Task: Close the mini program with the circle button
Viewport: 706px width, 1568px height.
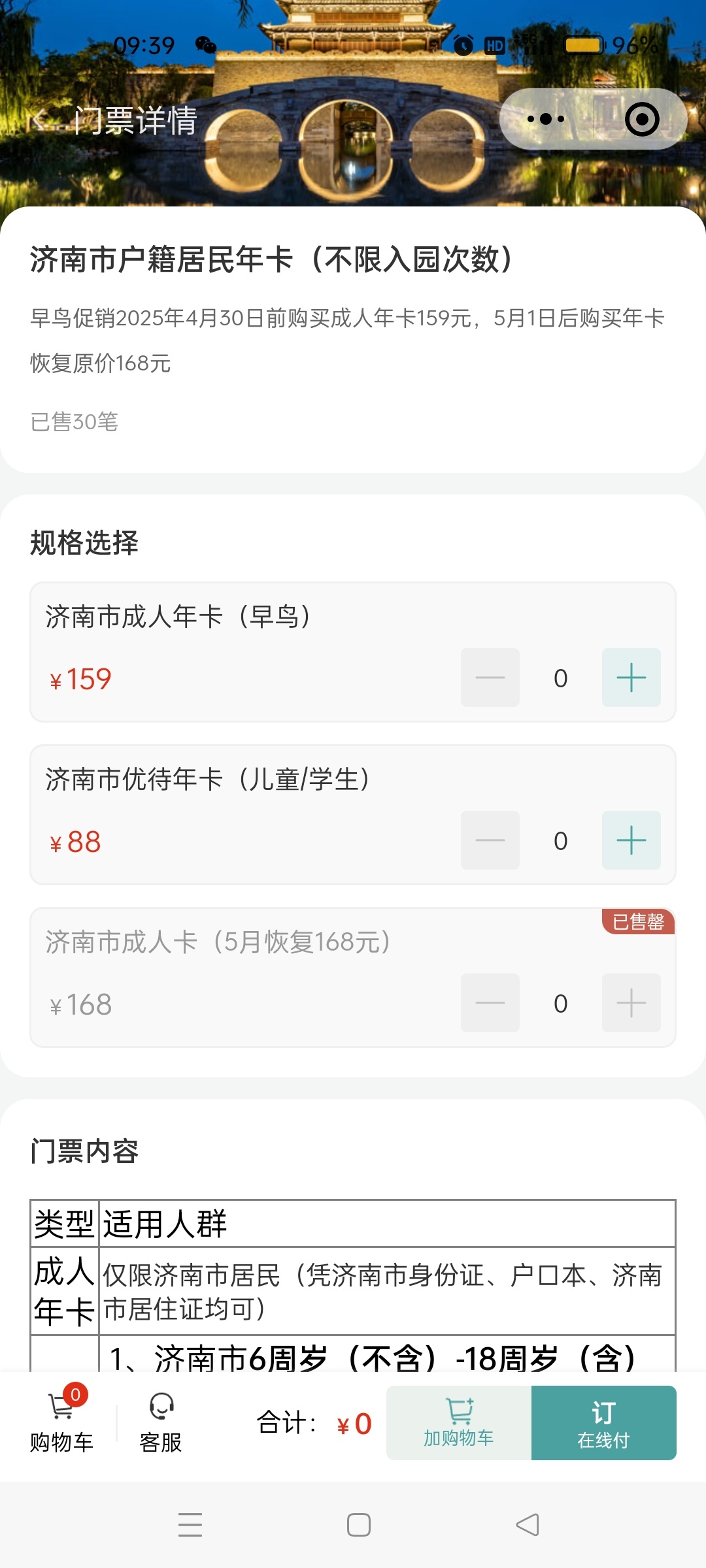Action: click(642, 119)
